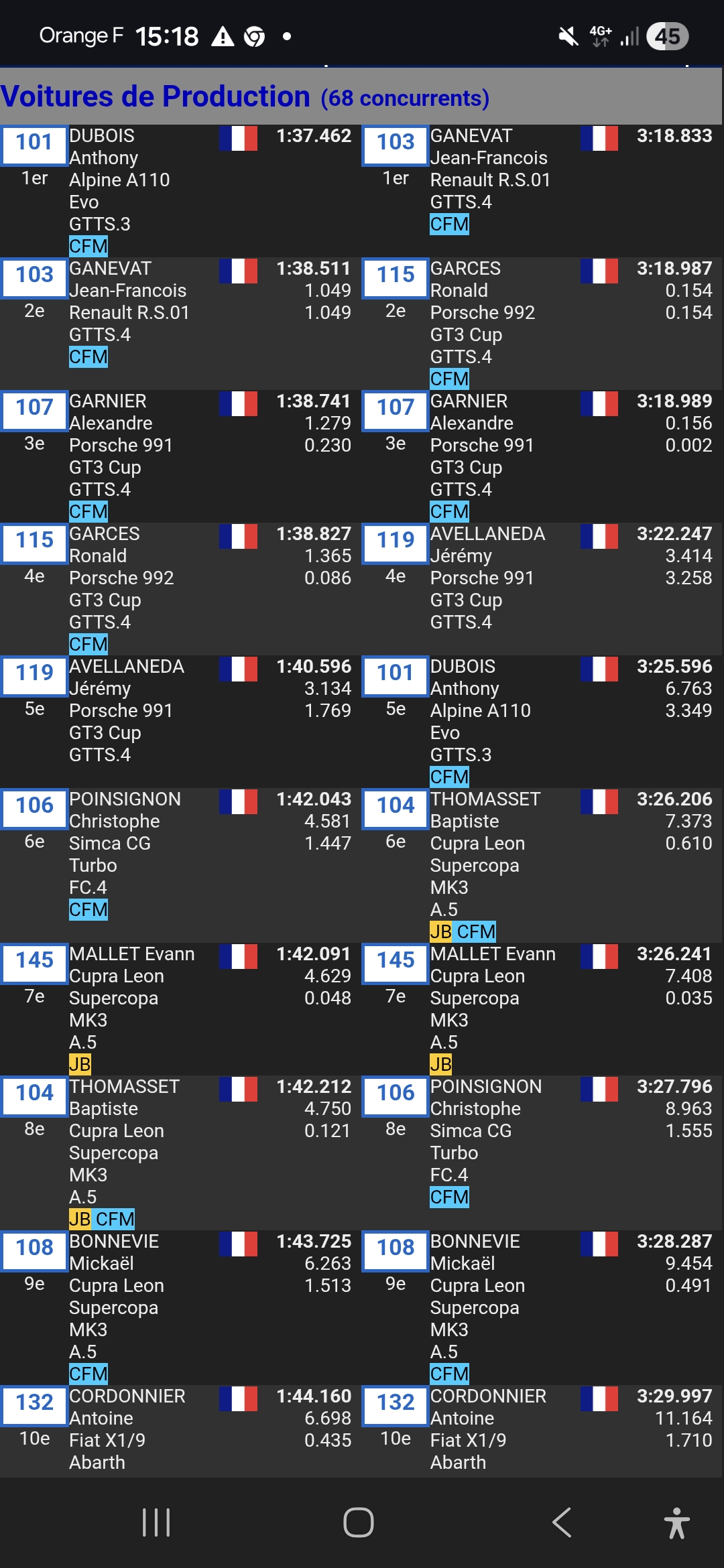
Task: Open the recent apps overview
Action: [156, 1522]
